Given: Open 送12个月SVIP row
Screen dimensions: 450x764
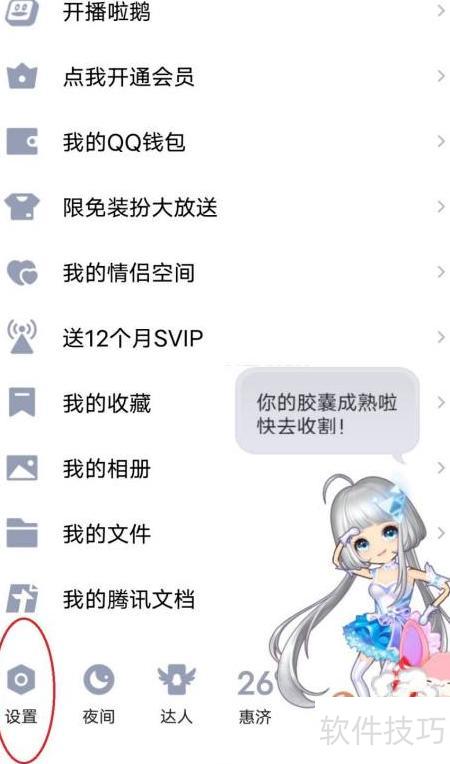Looking at the screenshot, I should (225, 338).
